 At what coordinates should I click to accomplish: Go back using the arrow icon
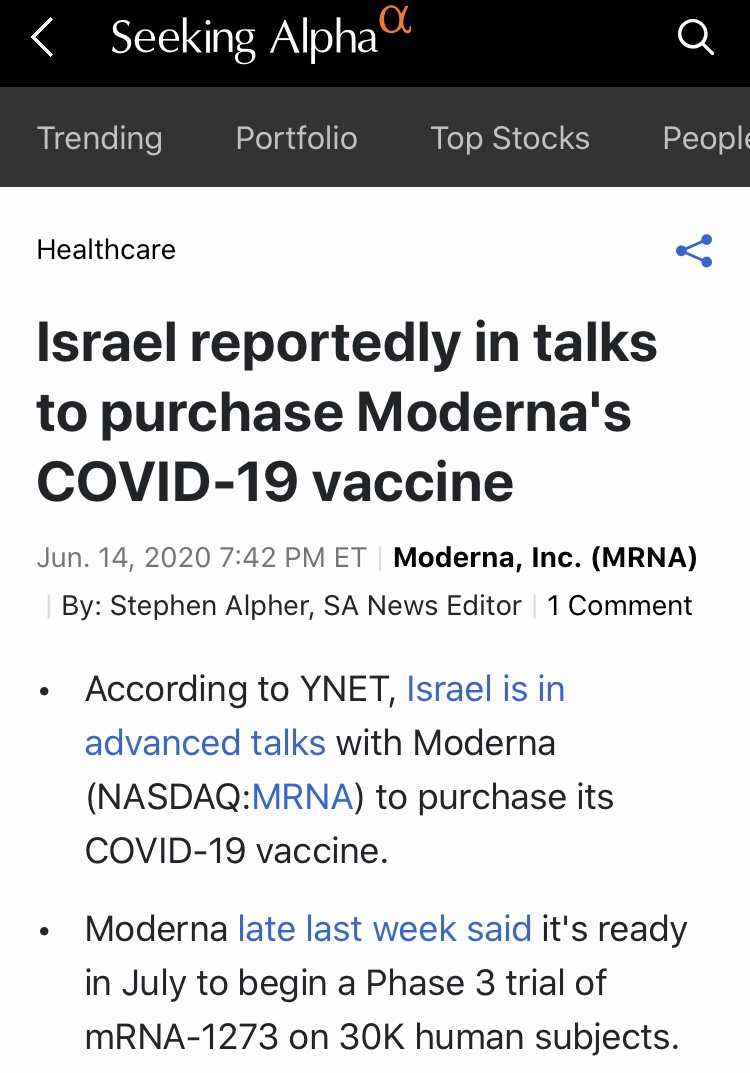[42, 39]
